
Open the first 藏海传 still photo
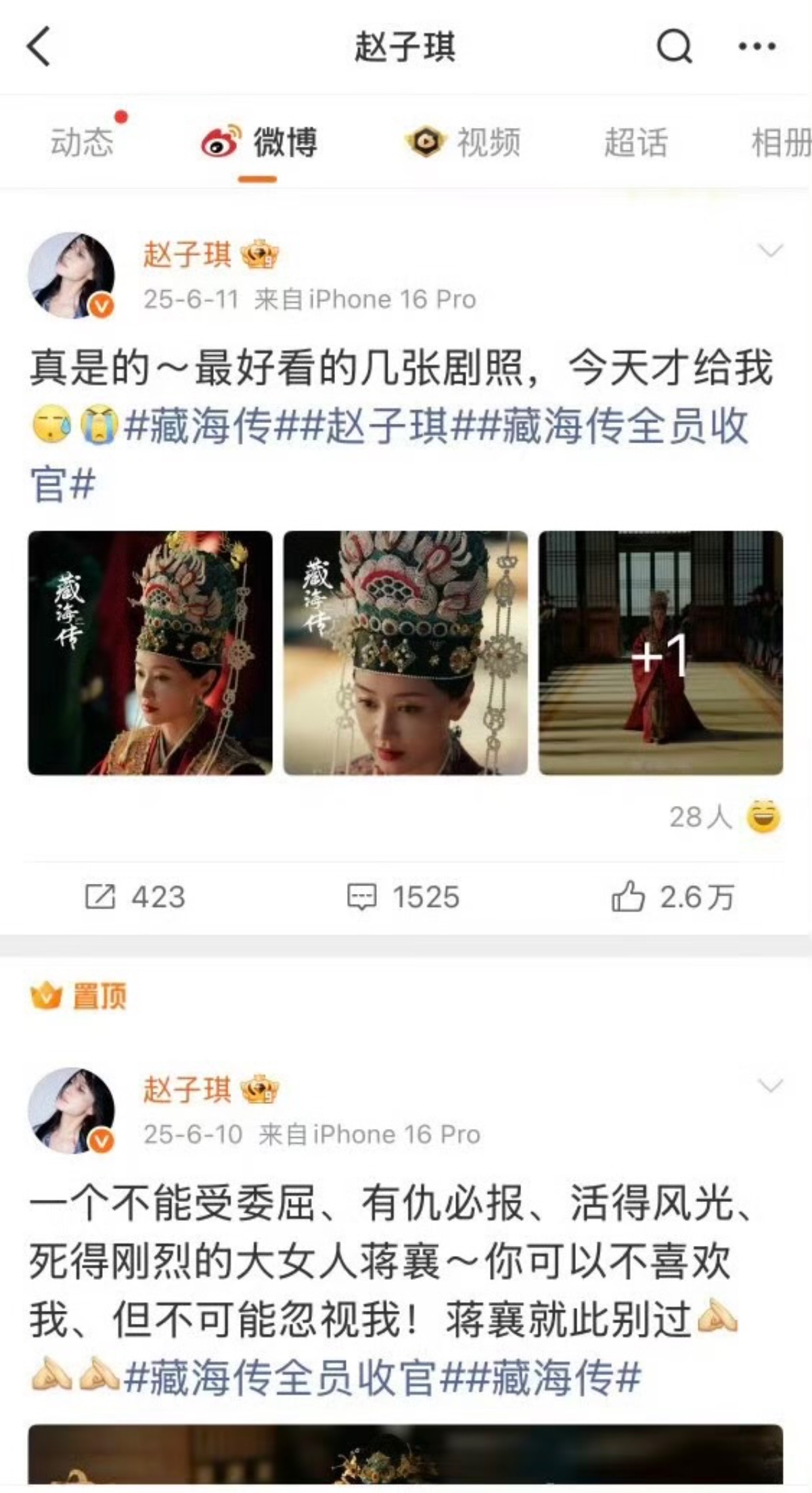point(150,652)
